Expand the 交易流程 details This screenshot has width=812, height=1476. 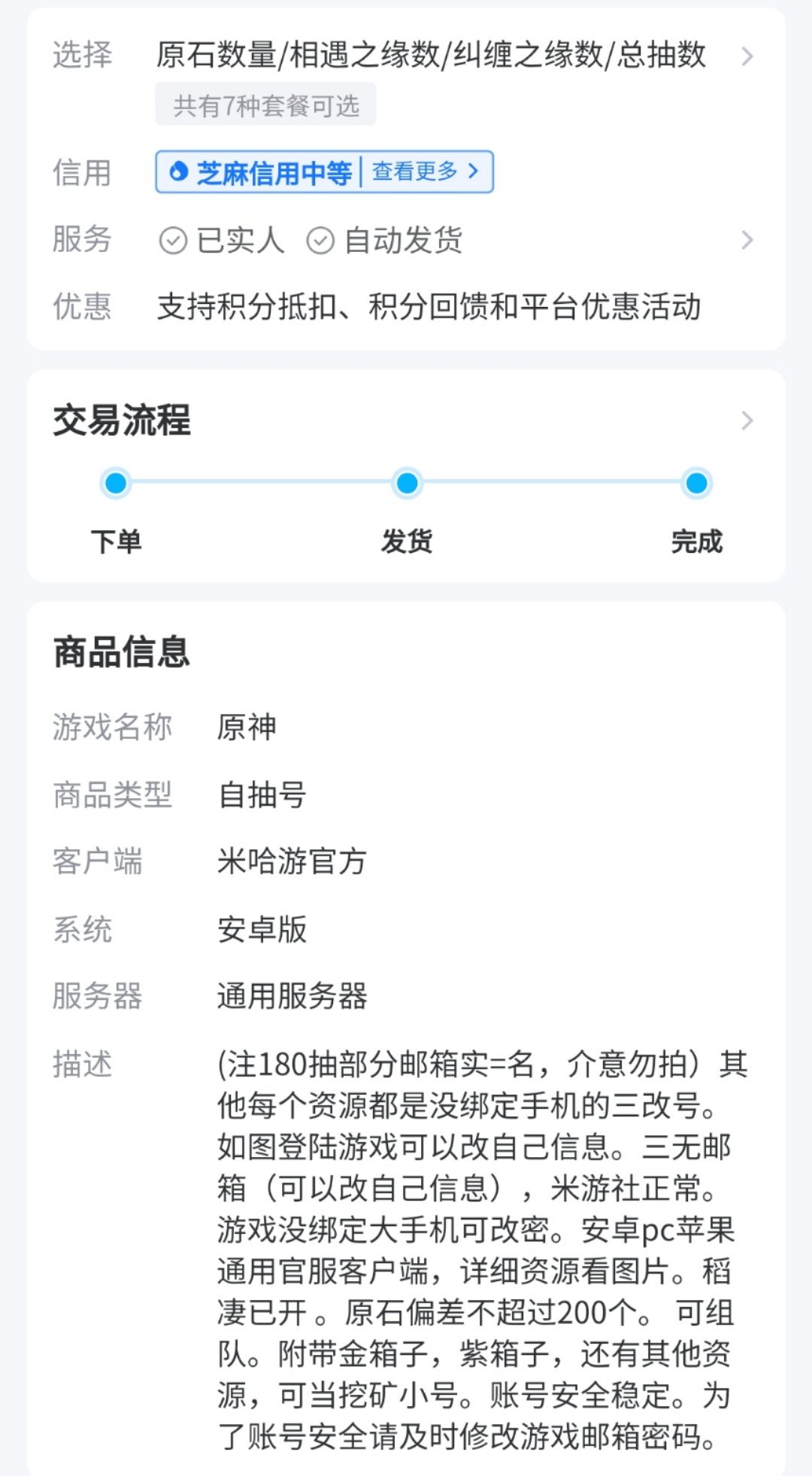746,421
